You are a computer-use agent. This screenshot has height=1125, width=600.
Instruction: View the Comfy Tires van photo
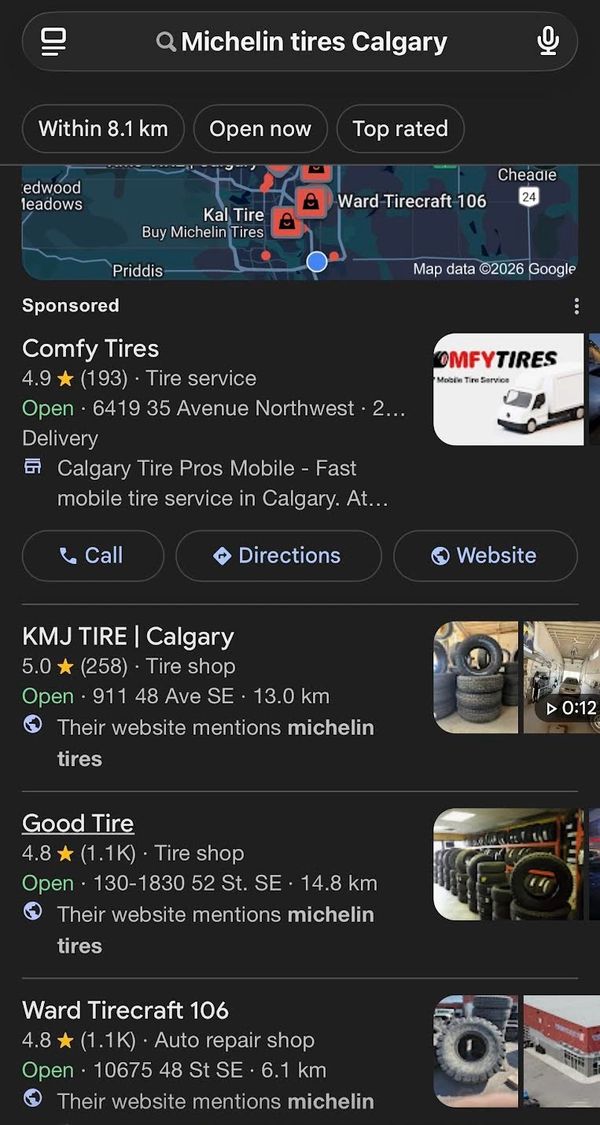(x=508, y=389)
